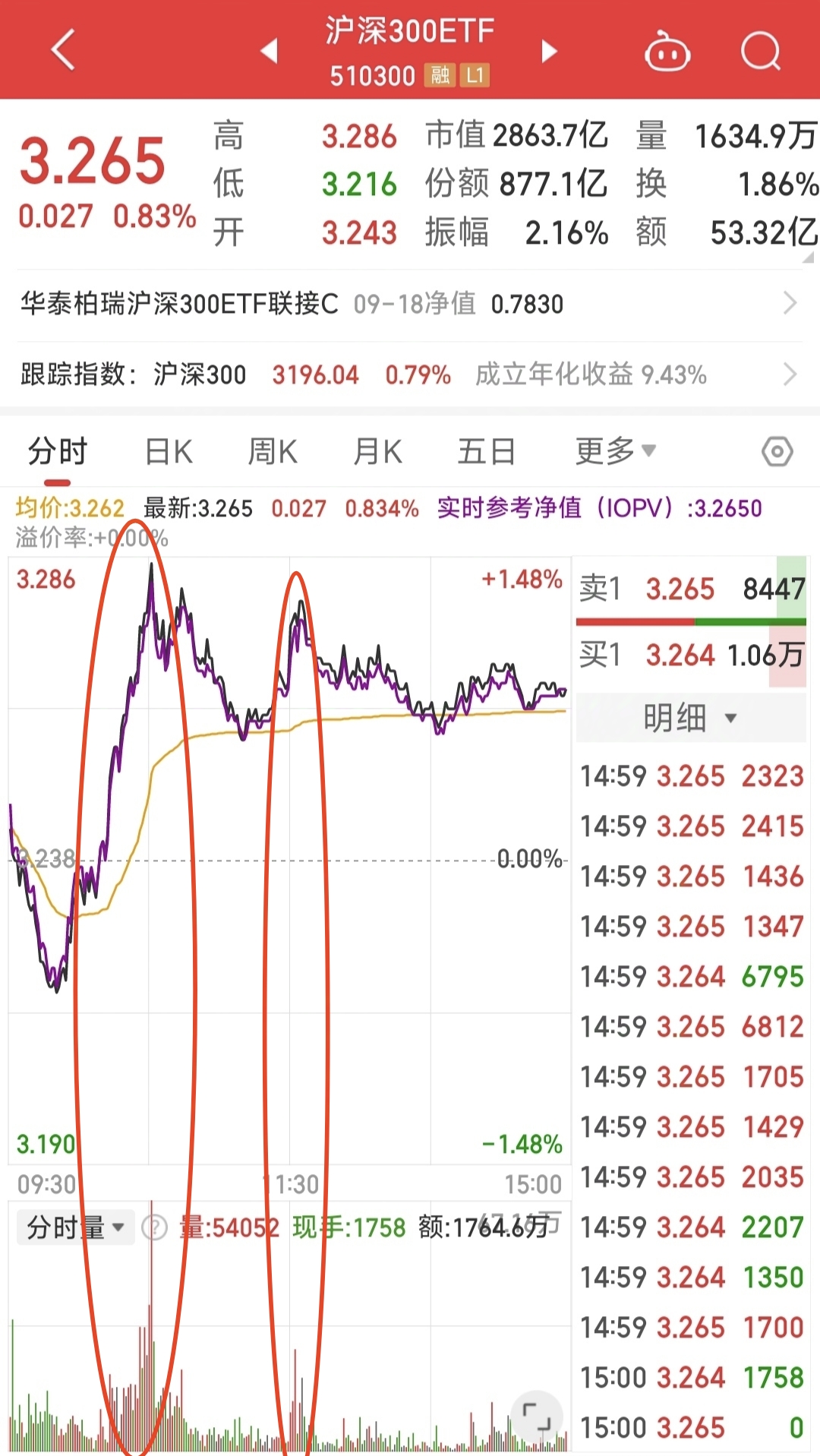Switch to the 五日 tab
This screenshot has width=820, height=1456.
486,450
